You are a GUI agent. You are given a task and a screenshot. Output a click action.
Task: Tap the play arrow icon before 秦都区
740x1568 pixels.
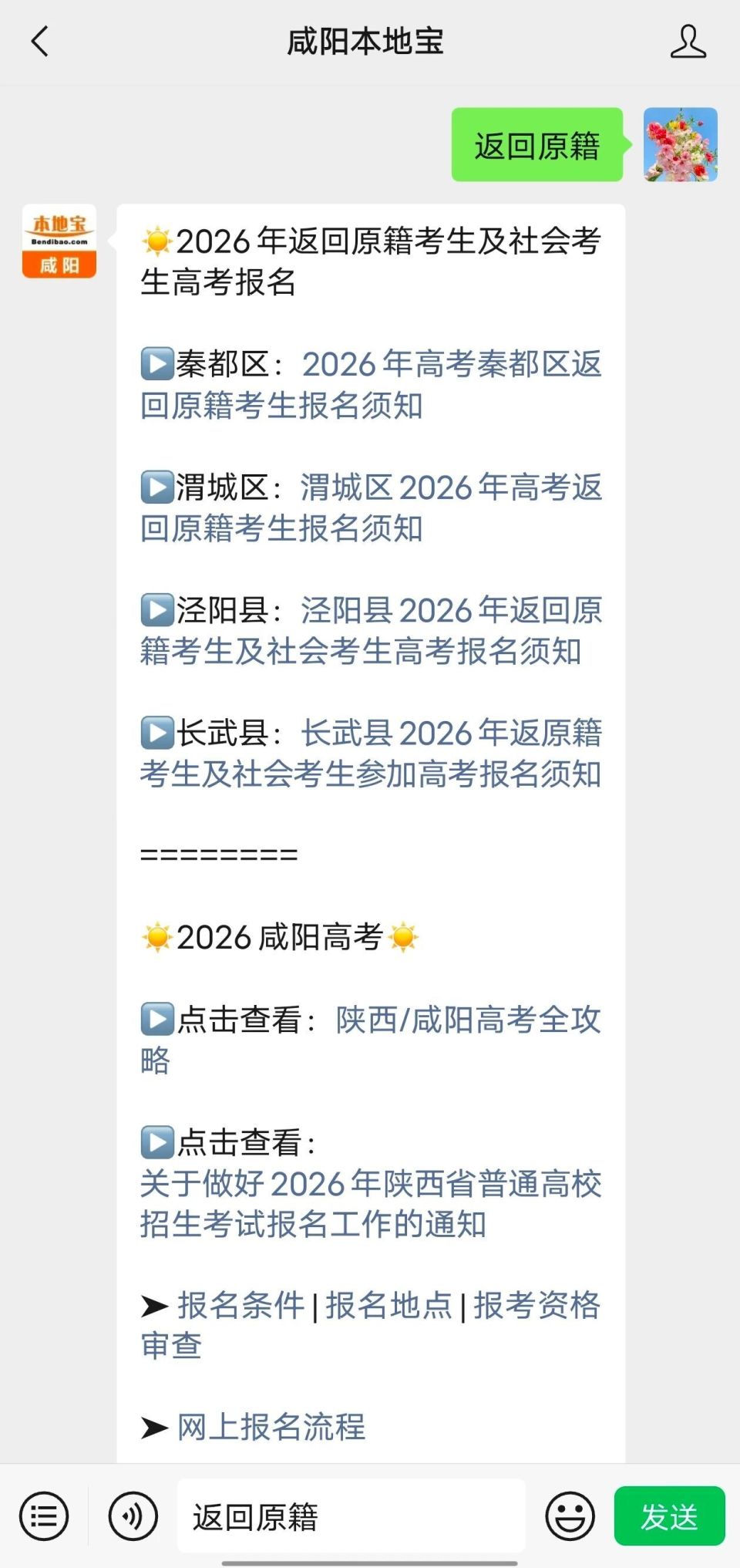point(156,365)
